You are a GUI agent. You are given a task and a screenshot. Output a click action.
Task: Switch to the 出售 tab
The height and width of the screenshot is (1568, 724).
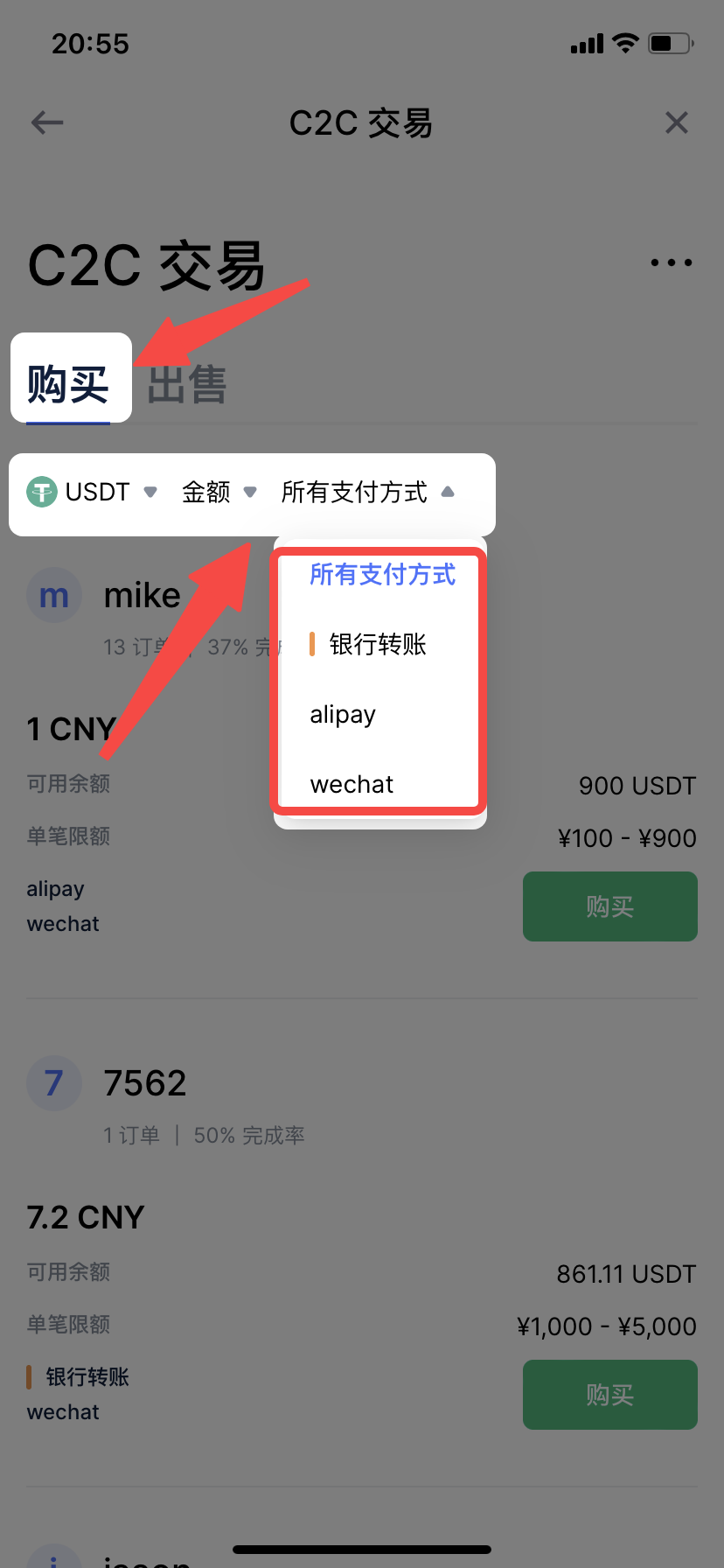click(186, 385)
